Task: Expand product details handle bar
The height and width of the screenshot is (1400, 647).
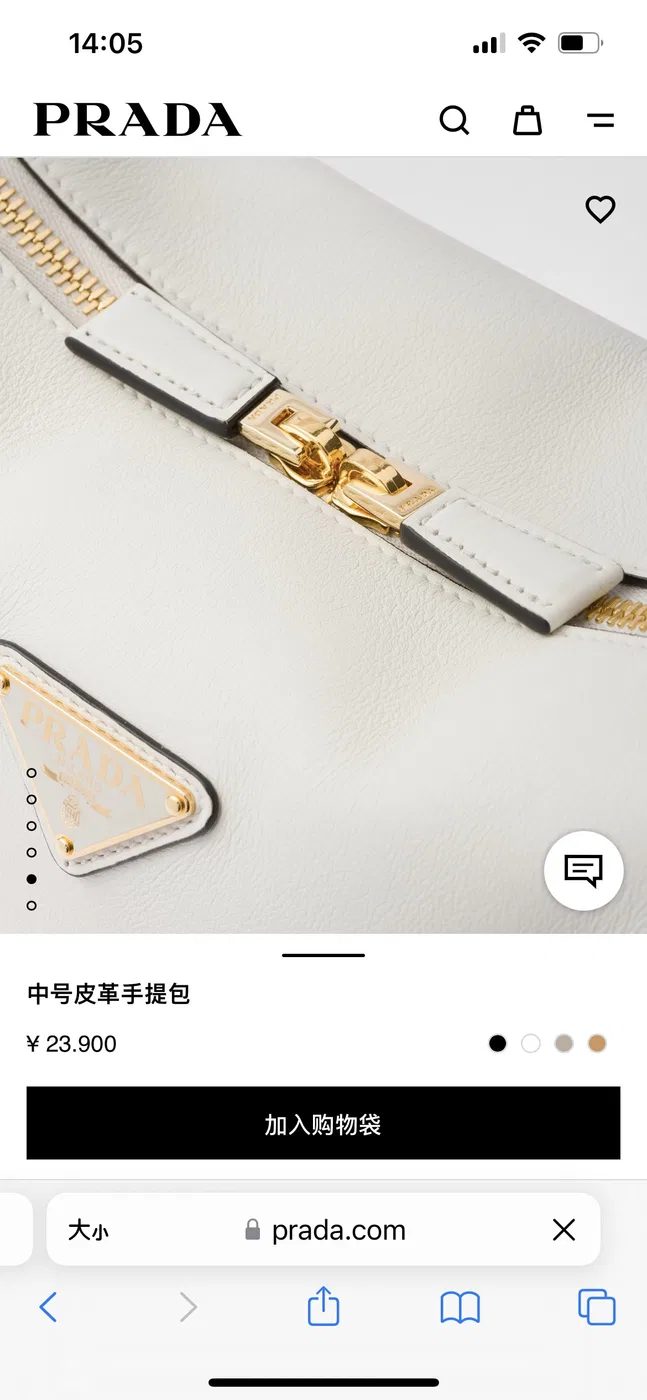Action: [x=323, y=955]
